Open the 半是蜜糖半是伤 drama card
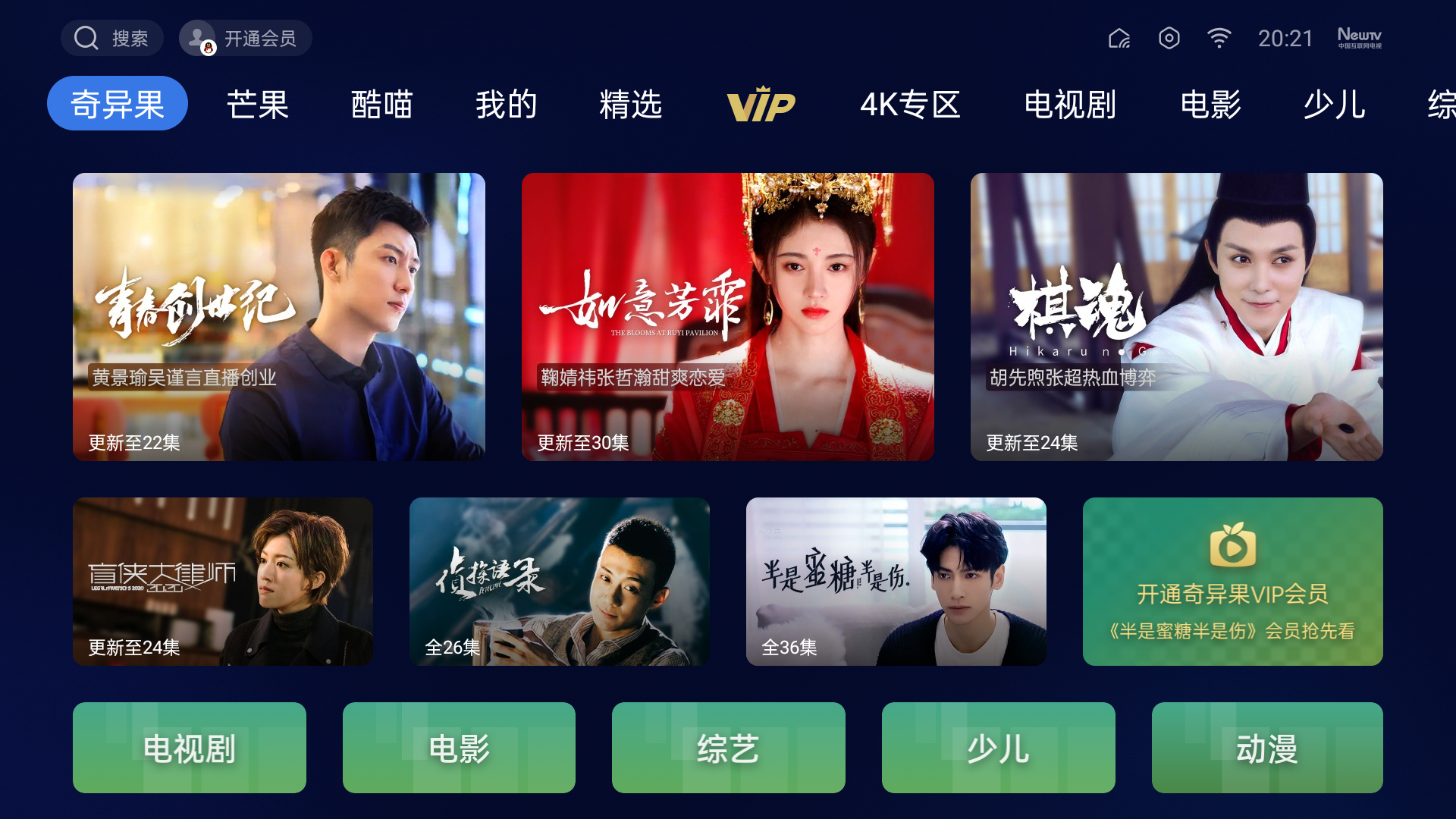 896,582
